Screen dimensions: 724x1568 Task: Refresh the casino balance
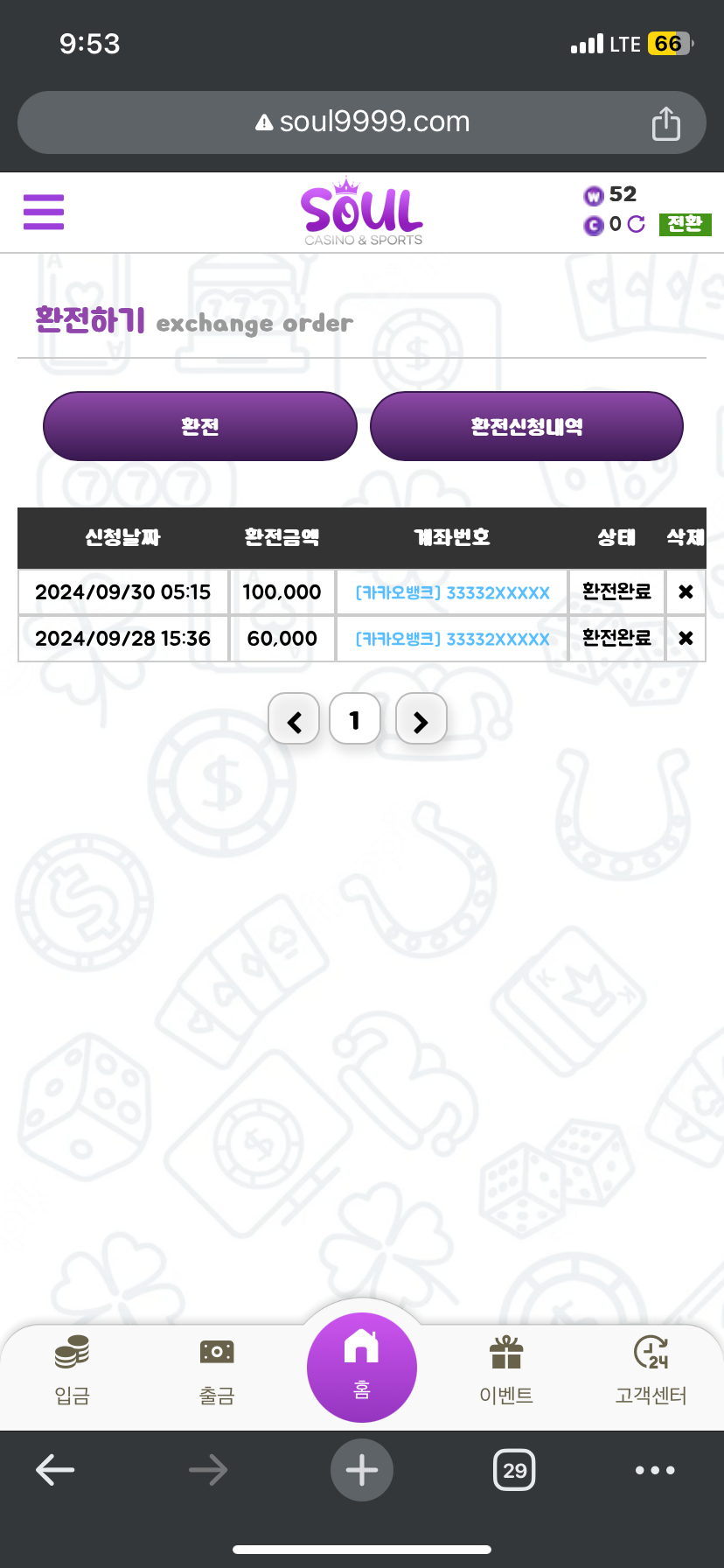point(637,225)
